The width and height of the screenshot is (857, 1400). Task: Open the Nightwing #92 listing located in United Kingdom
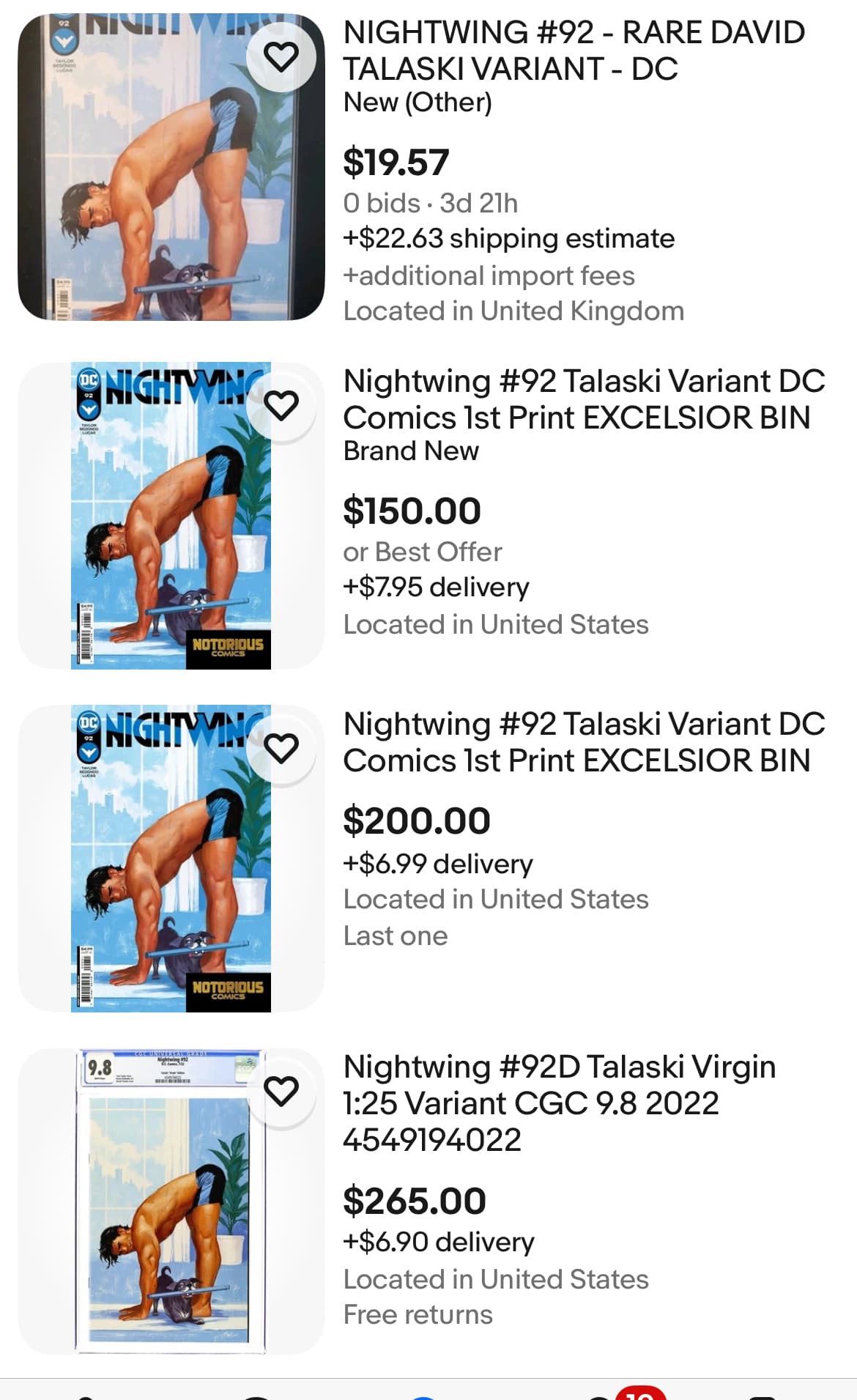pyautogui.click(x=574, y=51)
